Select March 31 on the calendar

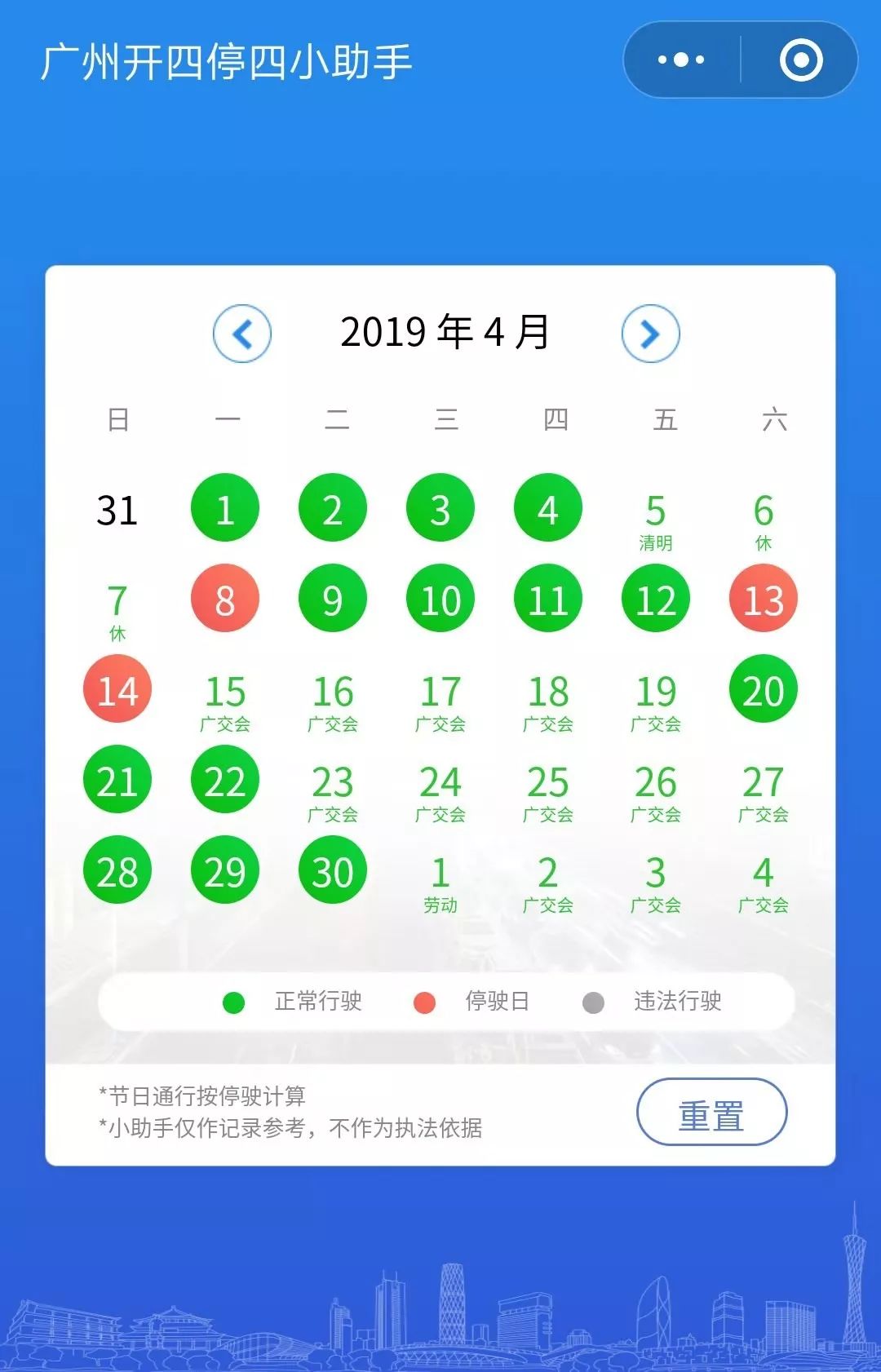(117, 511)
